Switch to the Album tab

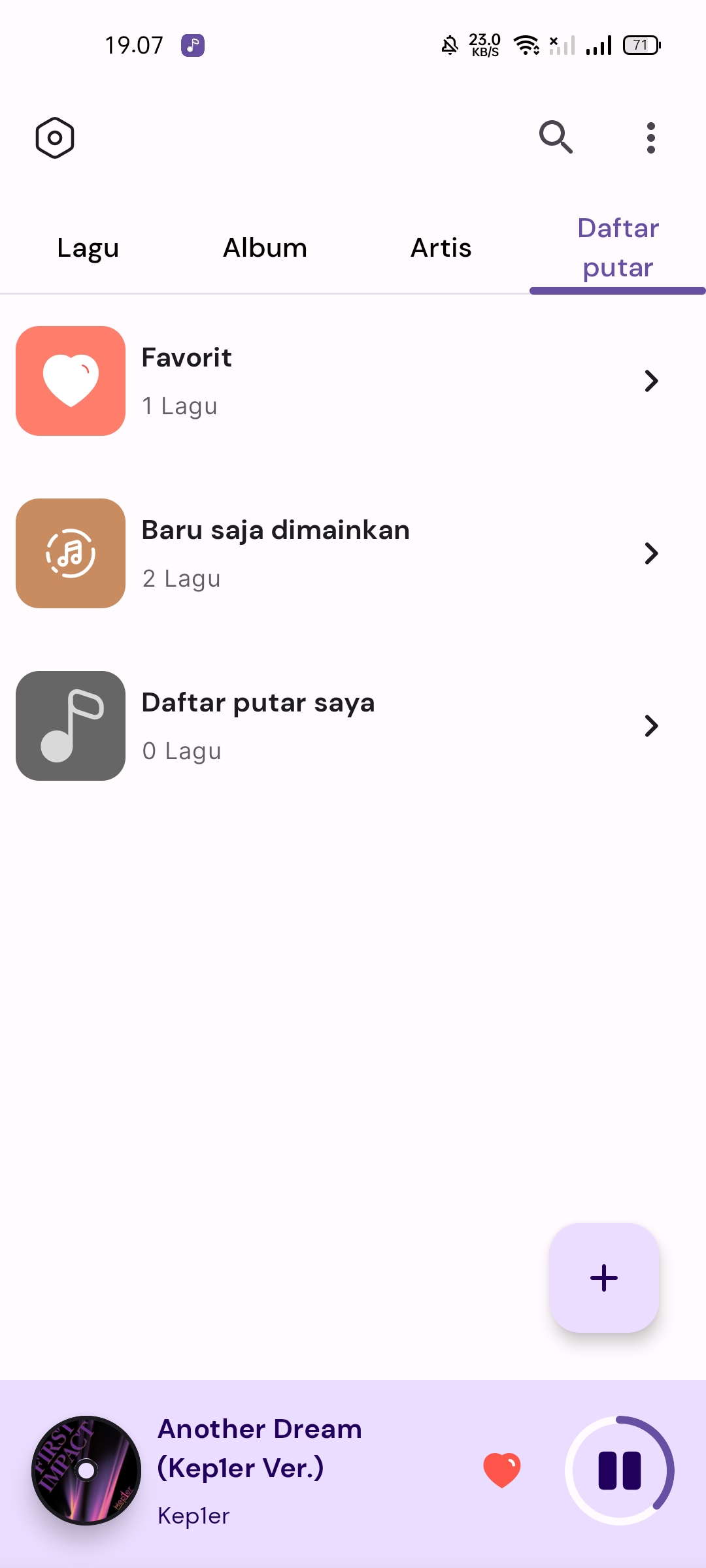pyautogui.click(x=265, y=248)
